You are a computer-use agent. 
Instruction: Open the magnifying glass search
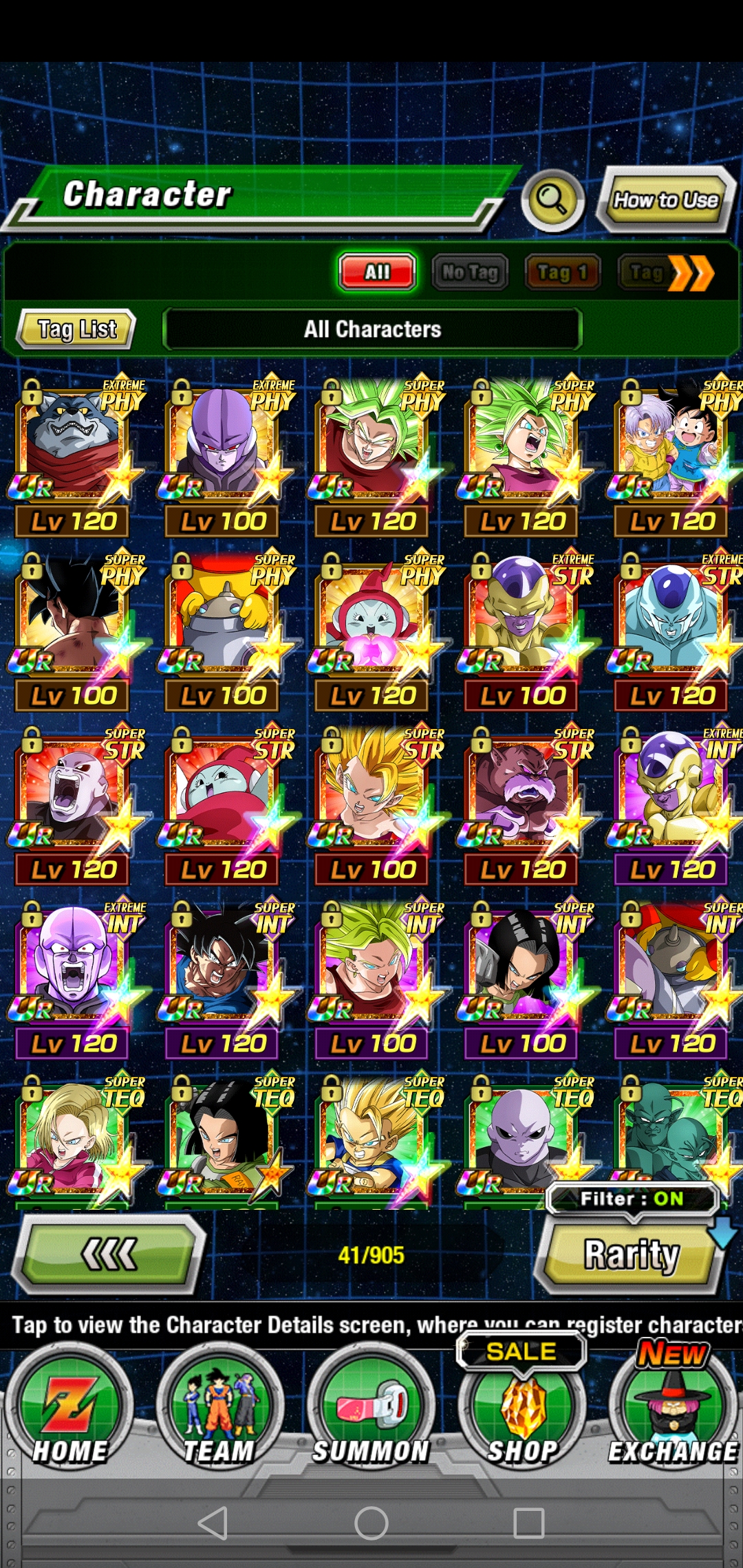(552, 200)
